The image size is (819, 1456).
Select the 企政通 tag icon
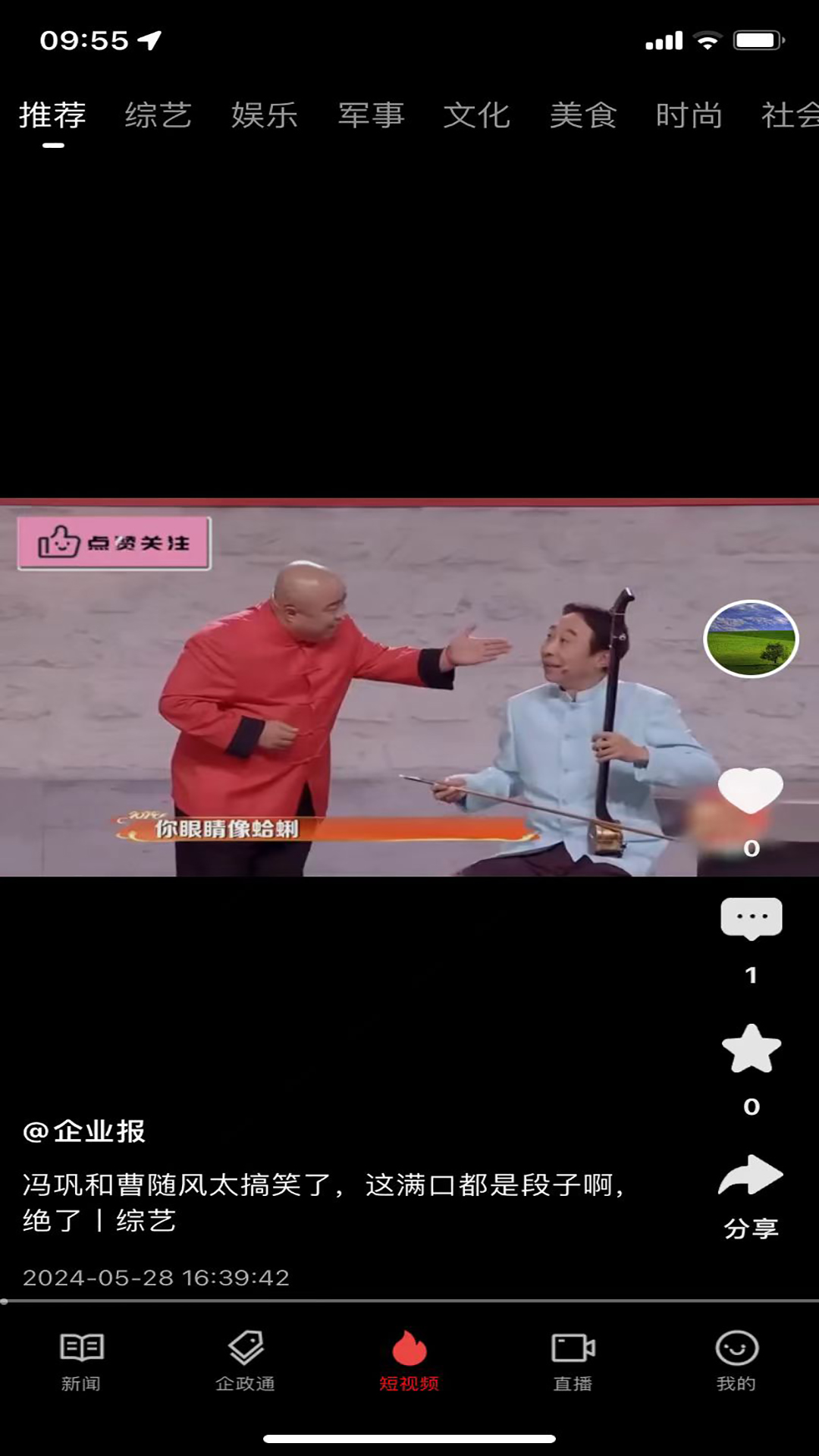pyautogui.click(x=245, y=1361)
